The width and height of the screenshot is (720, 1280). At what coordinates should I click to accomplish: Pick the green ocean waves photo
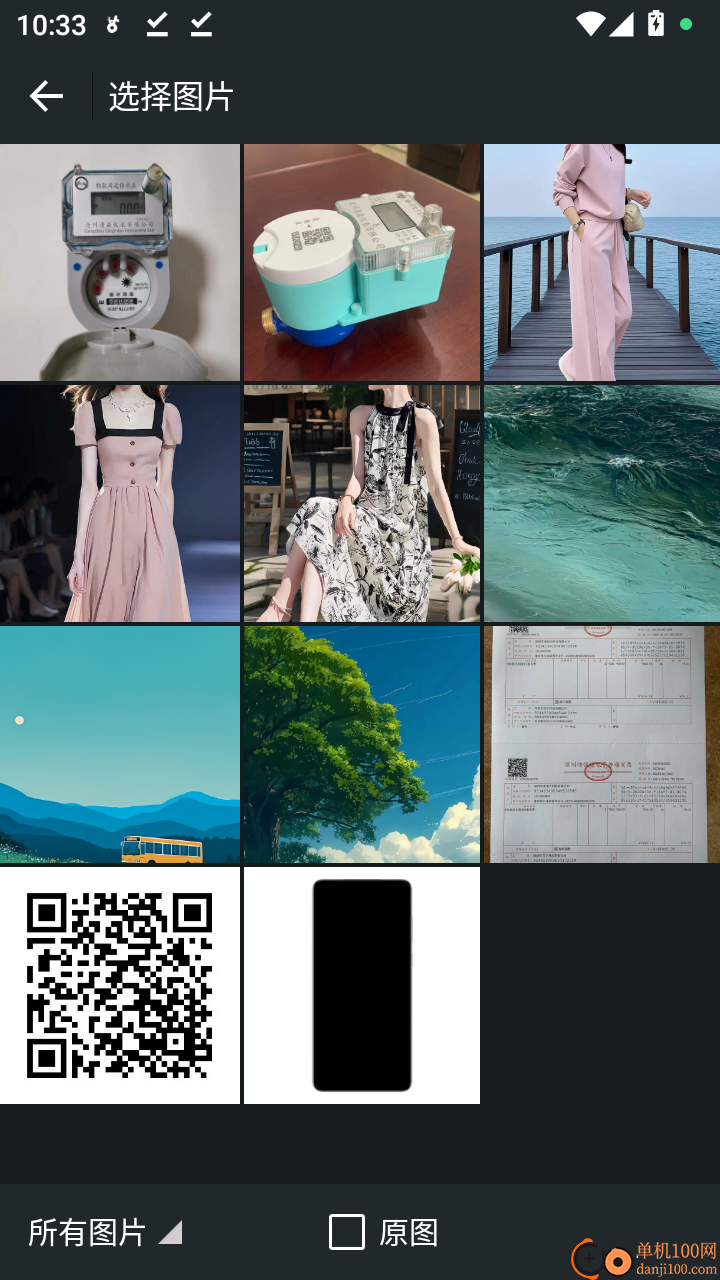pos(601,503)
